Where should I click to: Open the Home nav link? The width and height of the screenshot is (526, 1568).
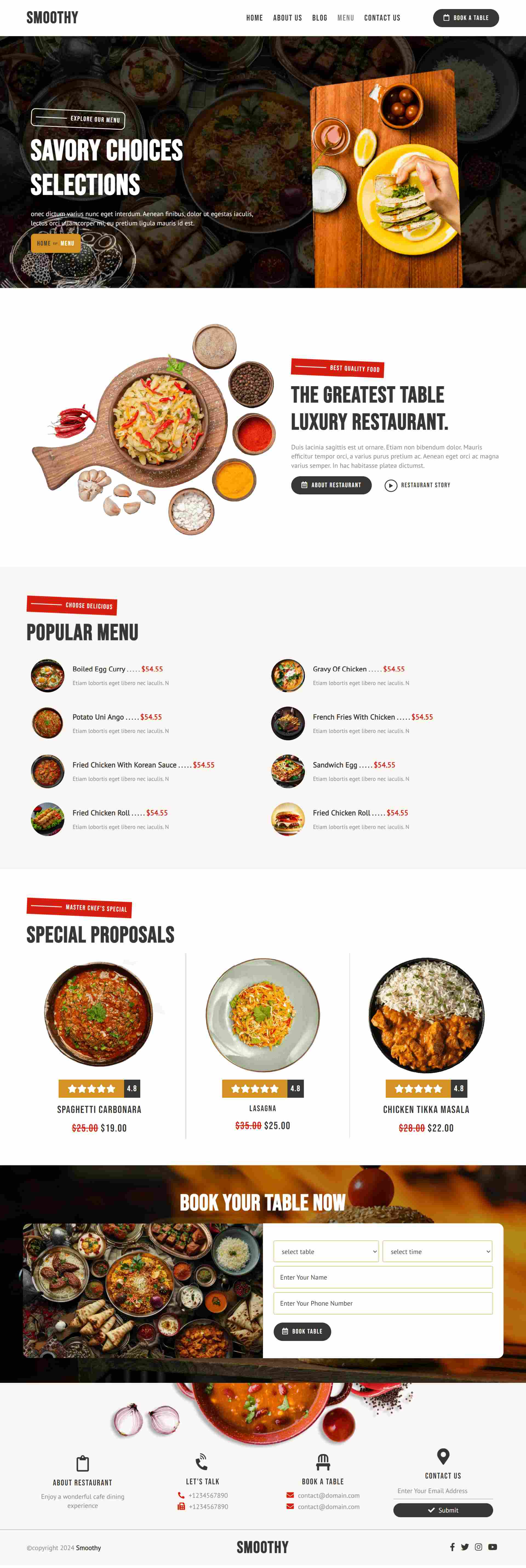tap(255, 18)
